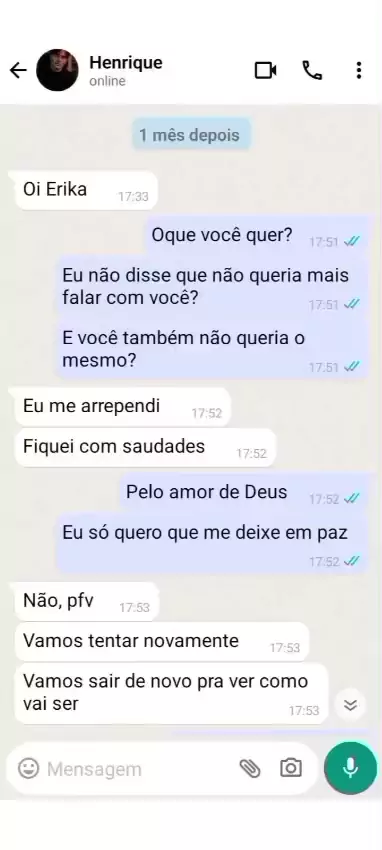Viewport: 382px width, 850px height.
Task: Open Henrique's profile picture
Action: click(x=57, y=70)
